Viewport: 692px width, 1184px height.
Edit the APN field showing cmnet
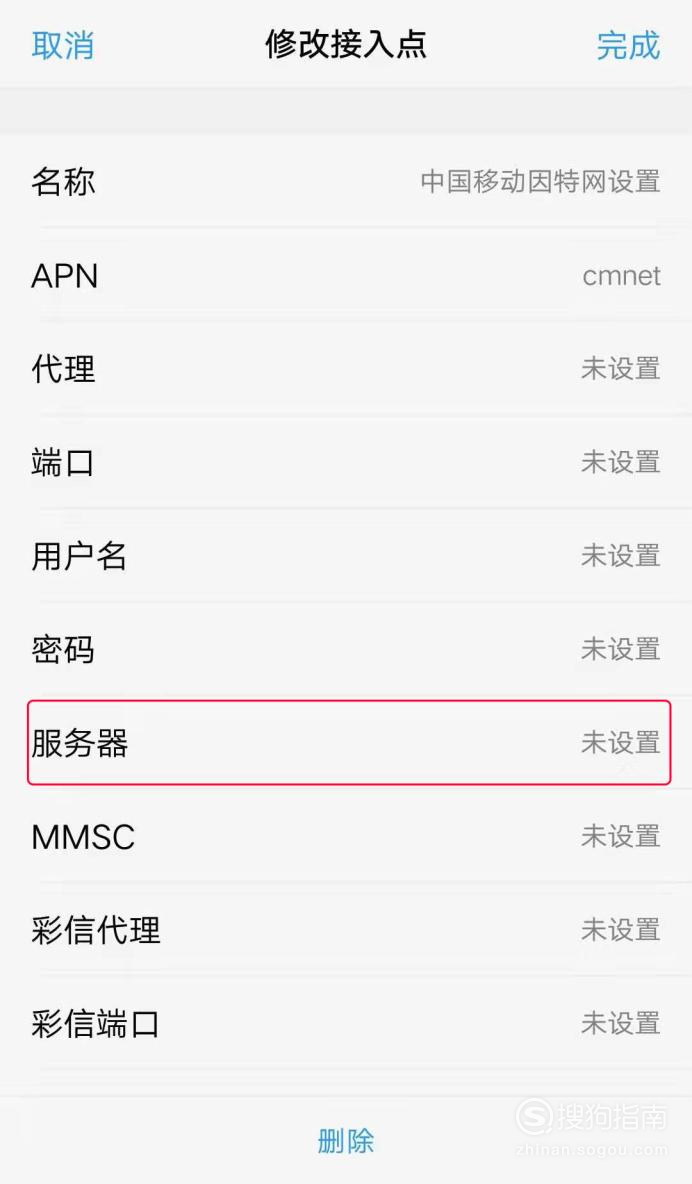point(346,276)
